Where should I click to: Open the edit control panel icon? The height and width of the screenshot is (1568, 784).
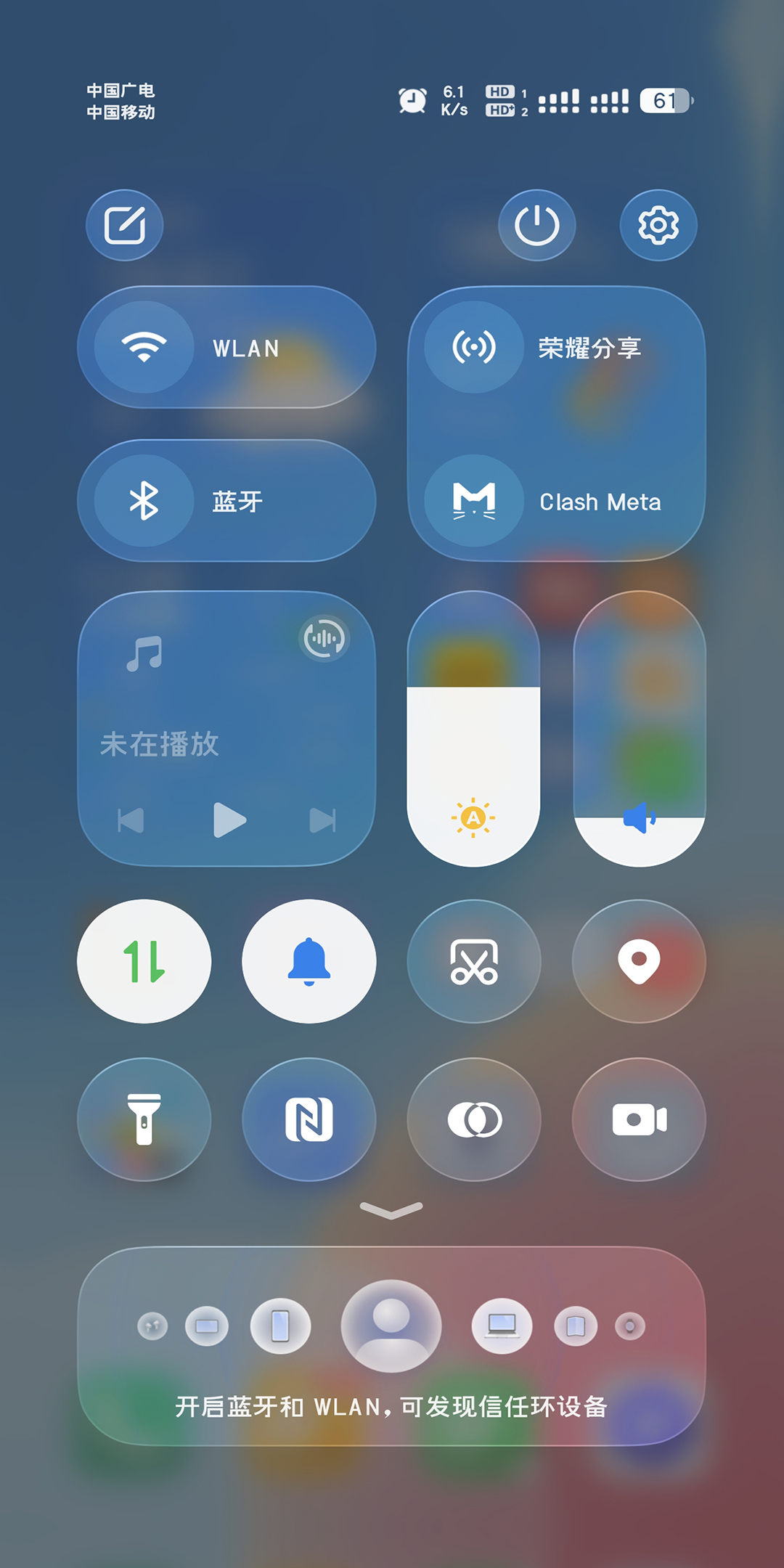point(125,225)
